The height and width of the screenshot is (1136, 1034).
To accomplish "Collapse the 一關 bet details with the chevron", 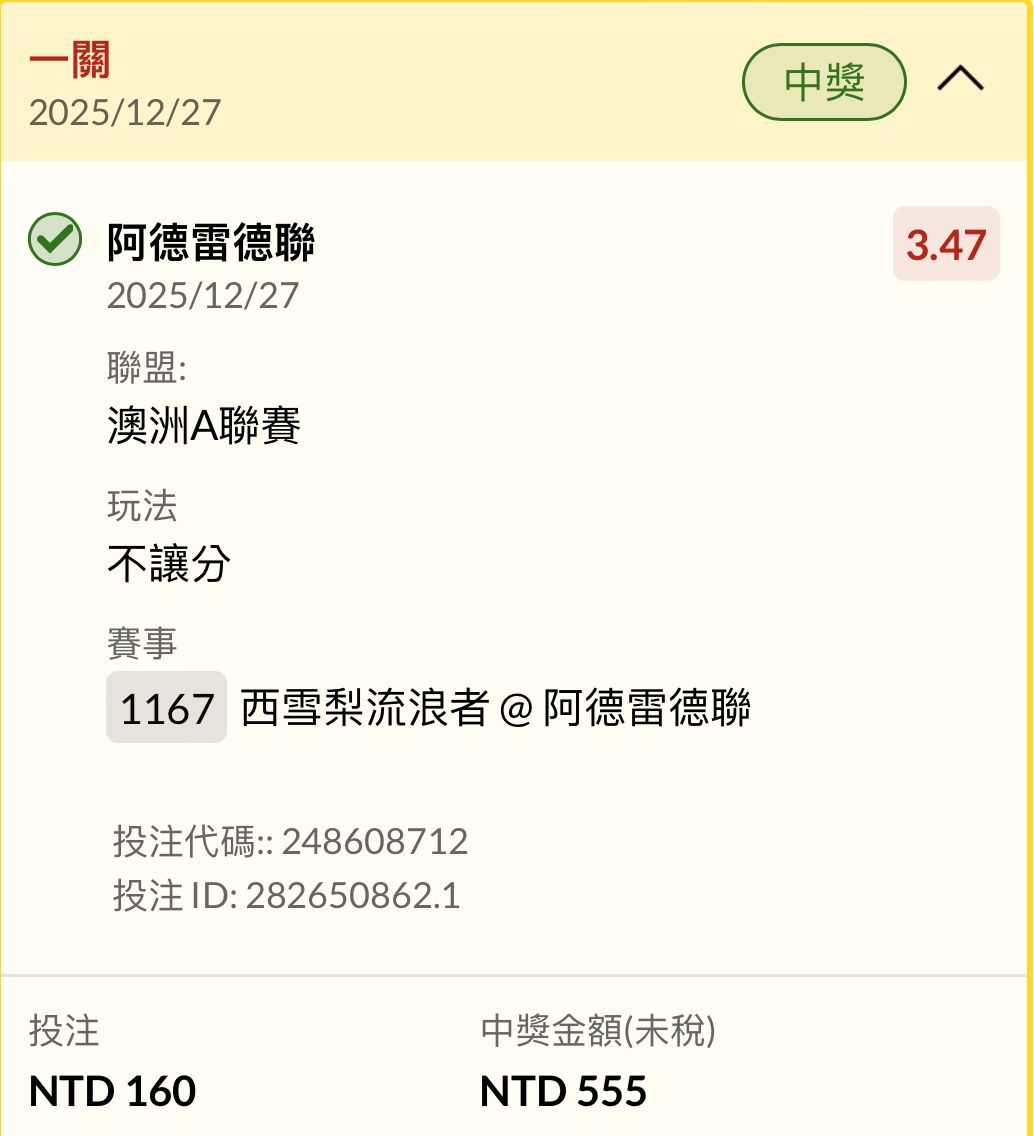I will coord(960,80).
